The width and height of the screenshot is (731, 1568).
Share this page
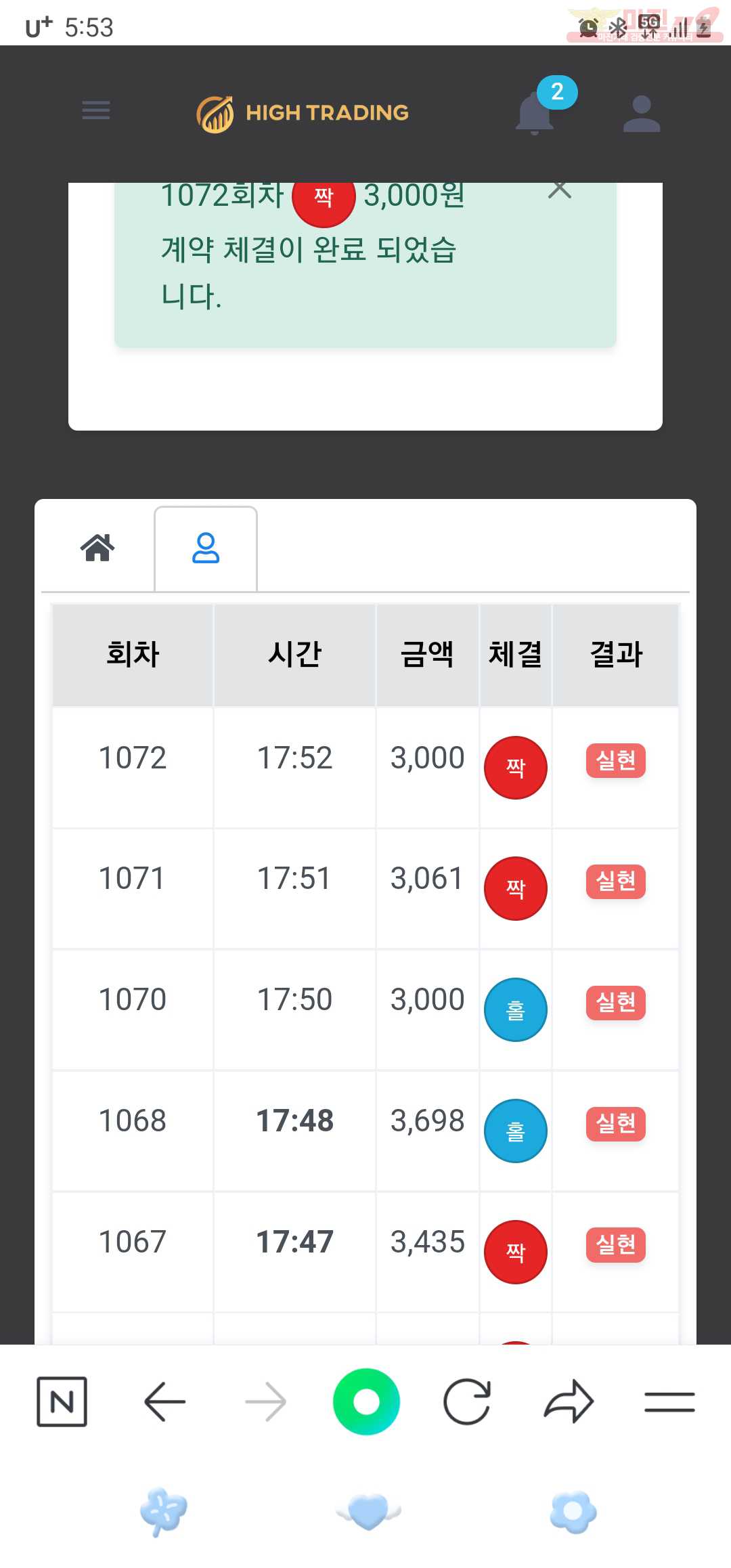pyautogui.click(x=569, y=1401)
